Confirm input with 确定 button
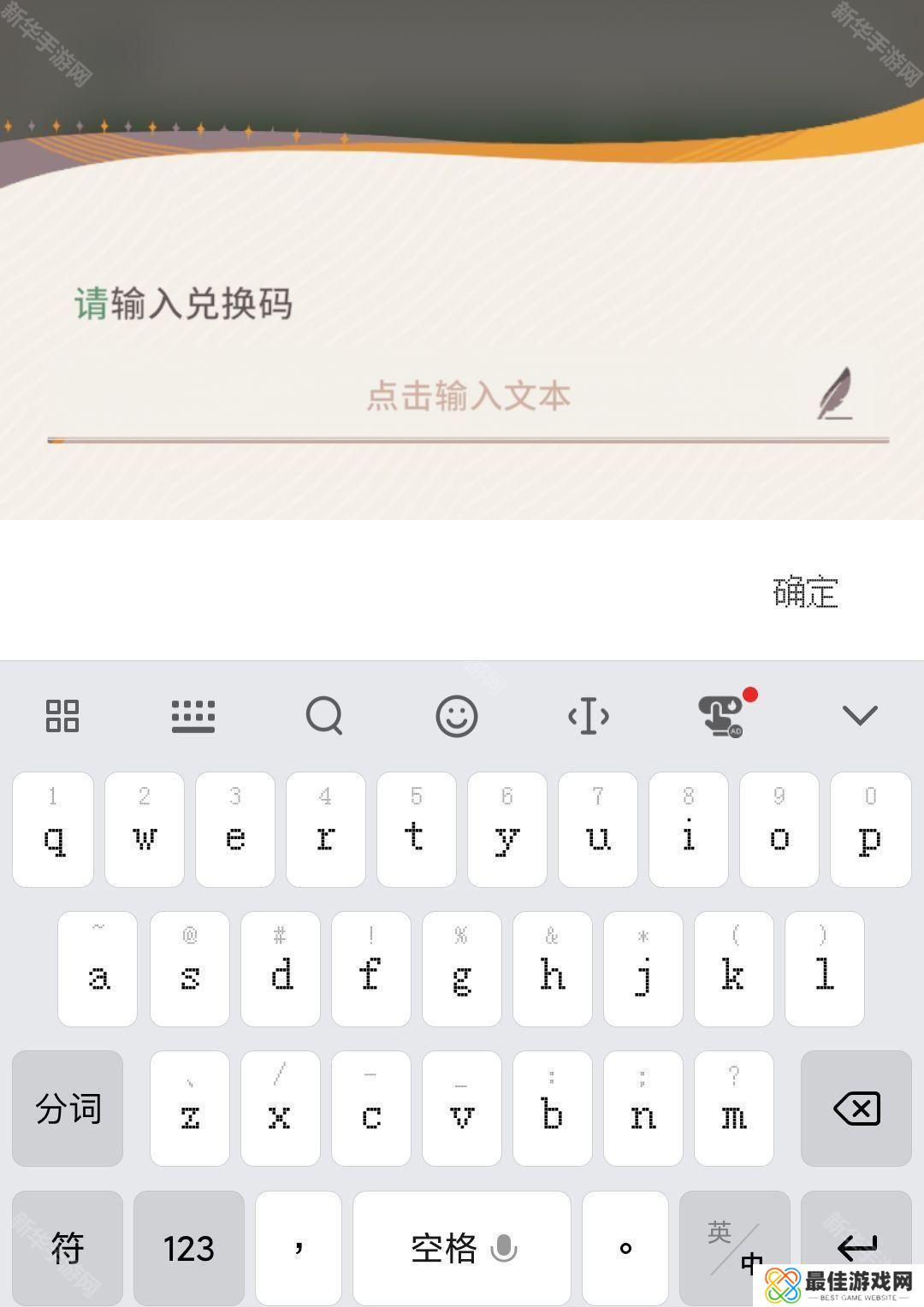The height and width of the screenshot is (1307, 924). click(x=805, y=591)
